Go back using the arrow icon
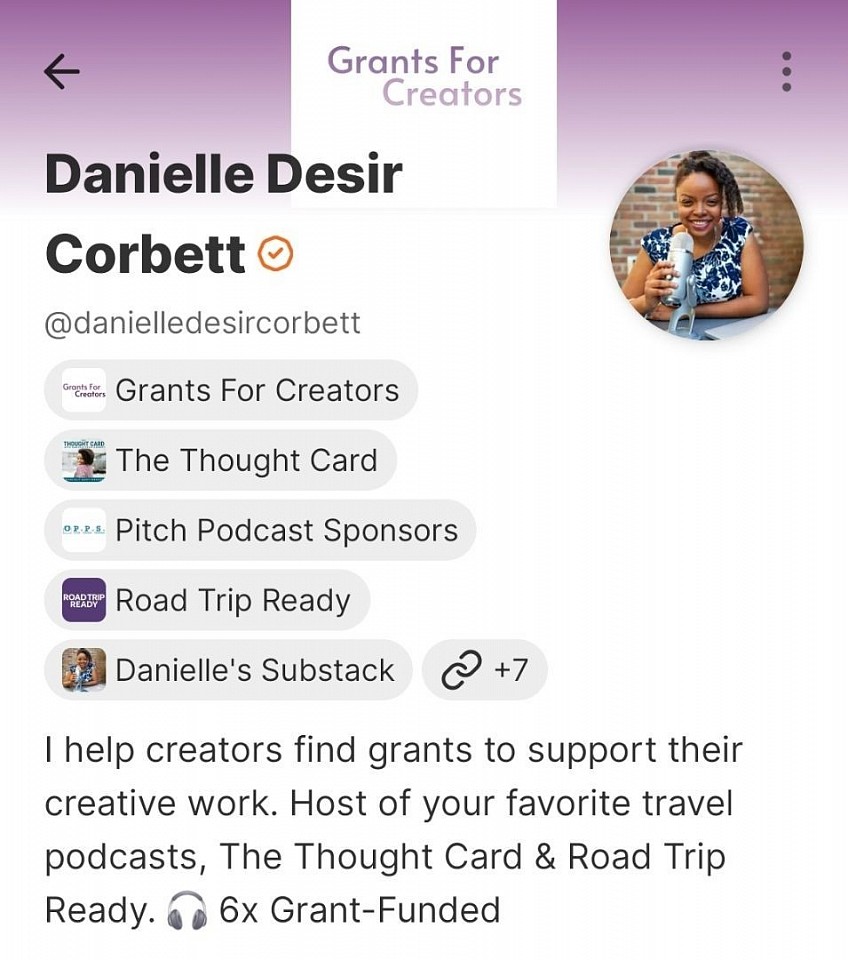The image size is (848, 960). pyautogui.click(x=62, y=71)
